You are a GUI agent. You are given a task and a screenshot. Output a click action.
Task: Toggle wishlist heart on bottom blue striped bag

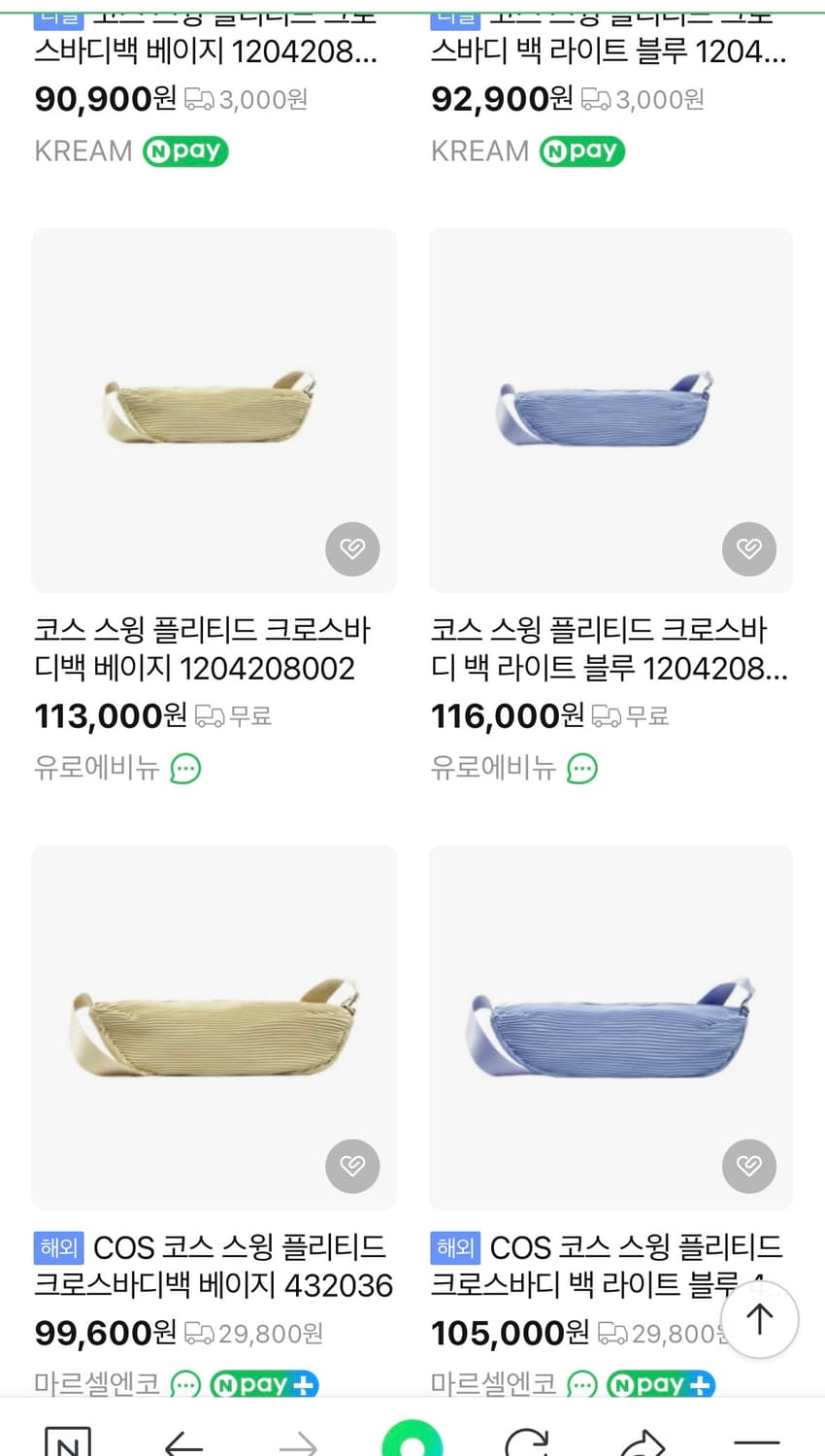pyautogui.click(x=748, y=1166)
